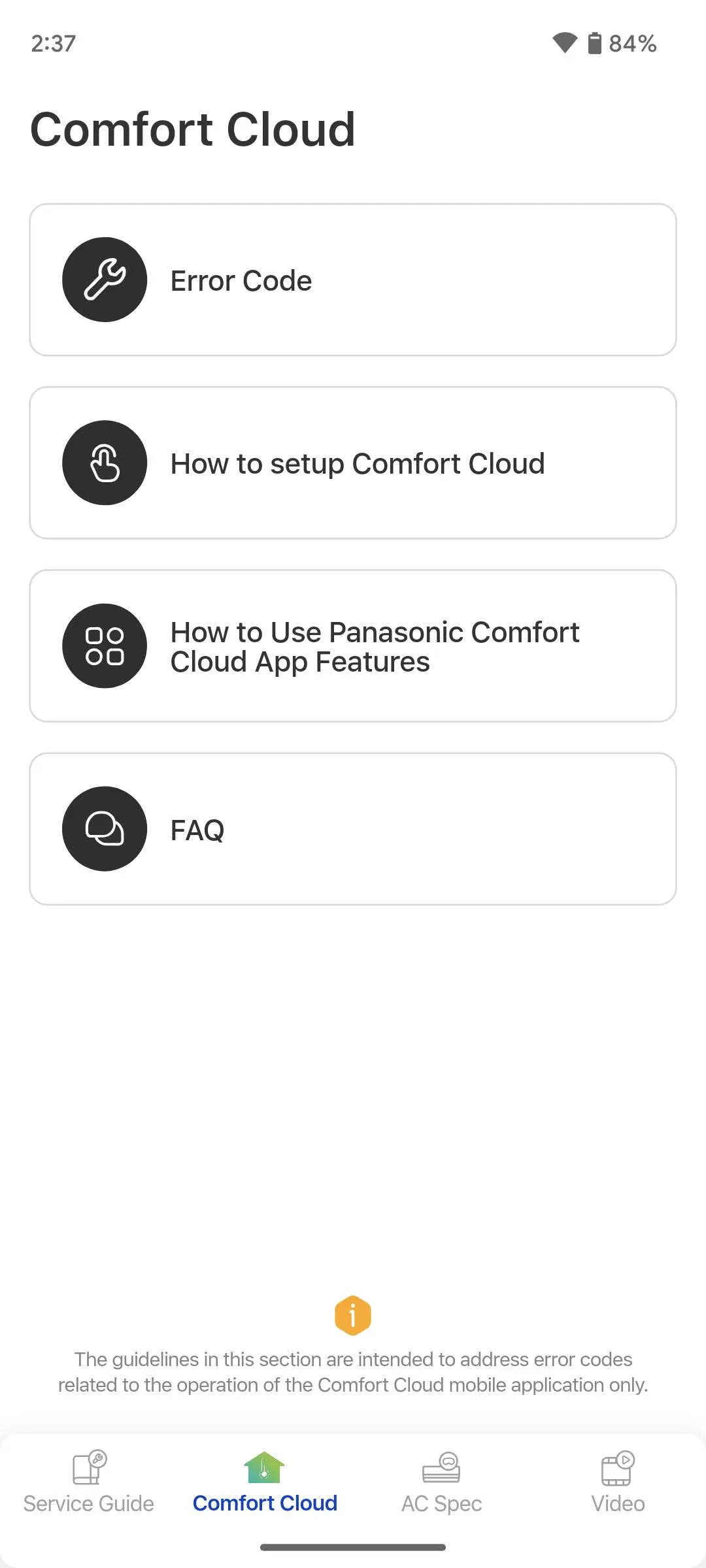Select the Comfort Cloud tab
706x1568 pixels.
coord(265,1482)
